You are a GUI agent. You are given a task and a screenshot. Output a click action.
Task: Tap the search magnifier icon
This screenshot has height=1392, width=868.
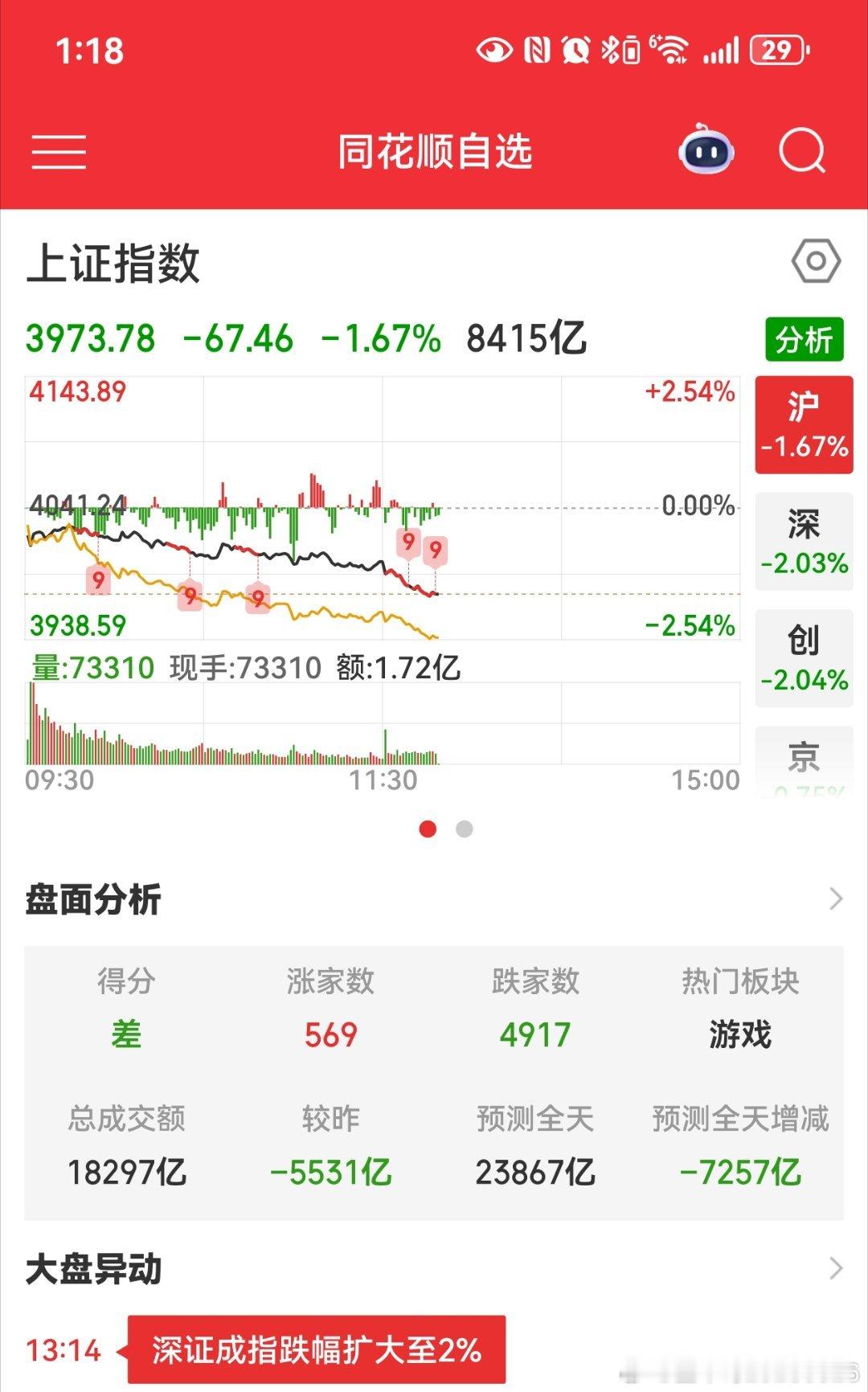pos(802,150)
